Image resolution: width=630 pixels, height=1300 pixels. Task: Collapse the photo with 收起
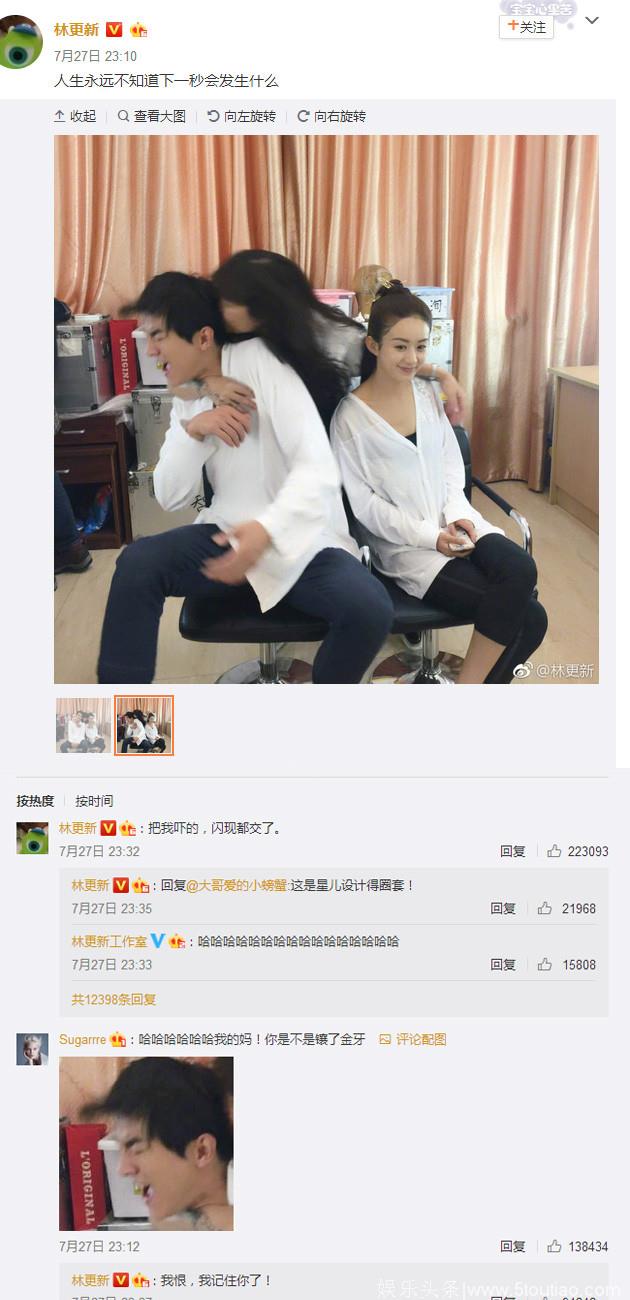point(75,116)
